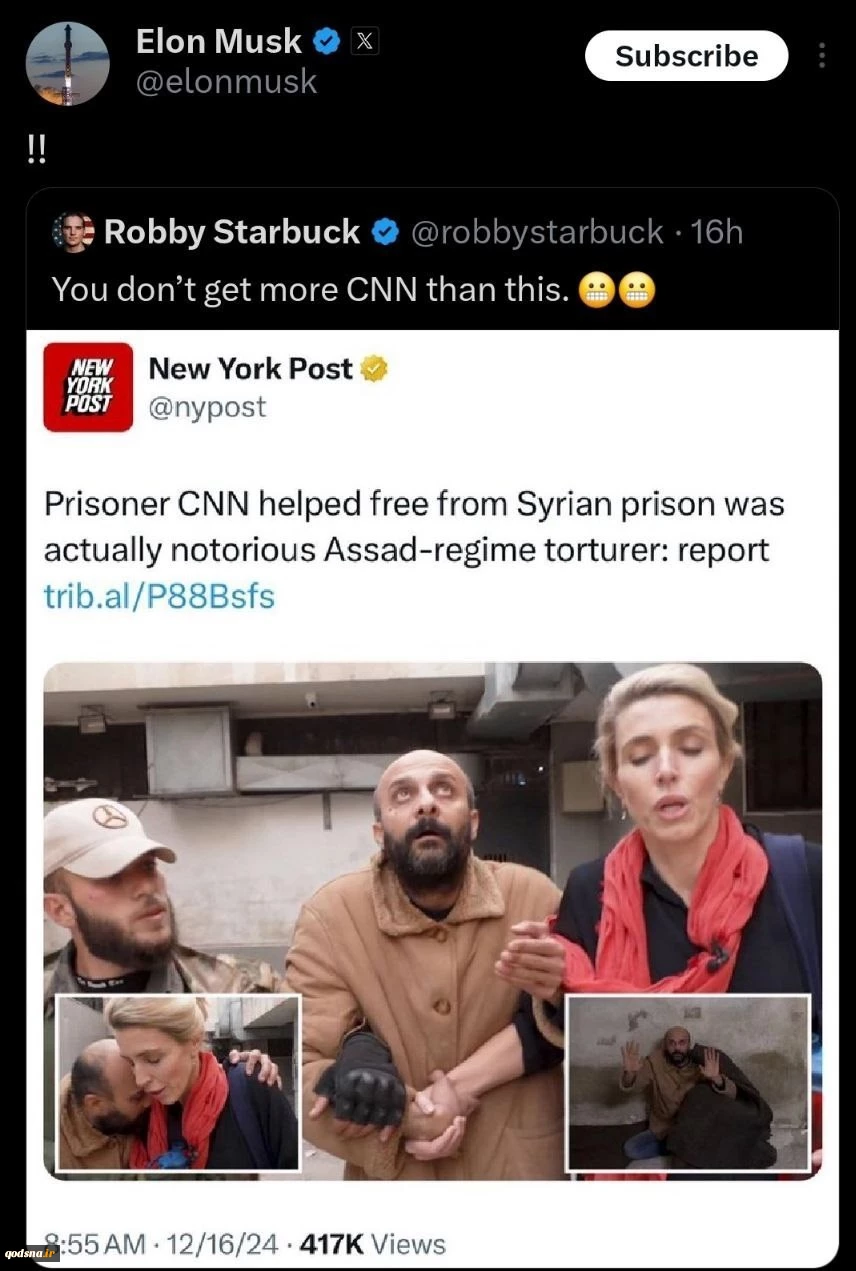The height and width of the screenshot is (1271, 856).
Task: Open the X affiliate badge
Action: [x=365, y=41]
